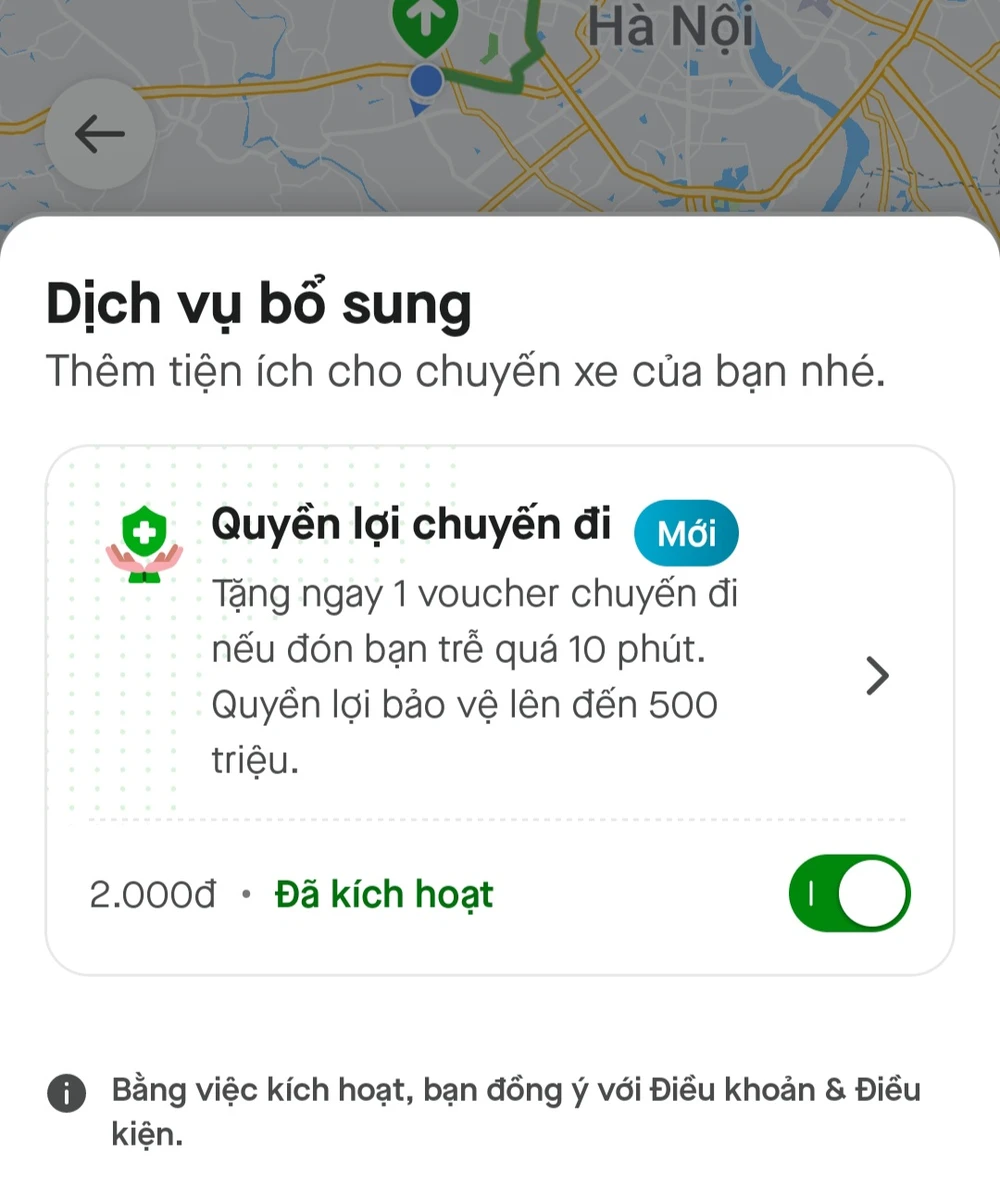Turn off the Quyền lợi chuyến đi switch
The image size is (1000, 1201).
click(x=849, y=893)
